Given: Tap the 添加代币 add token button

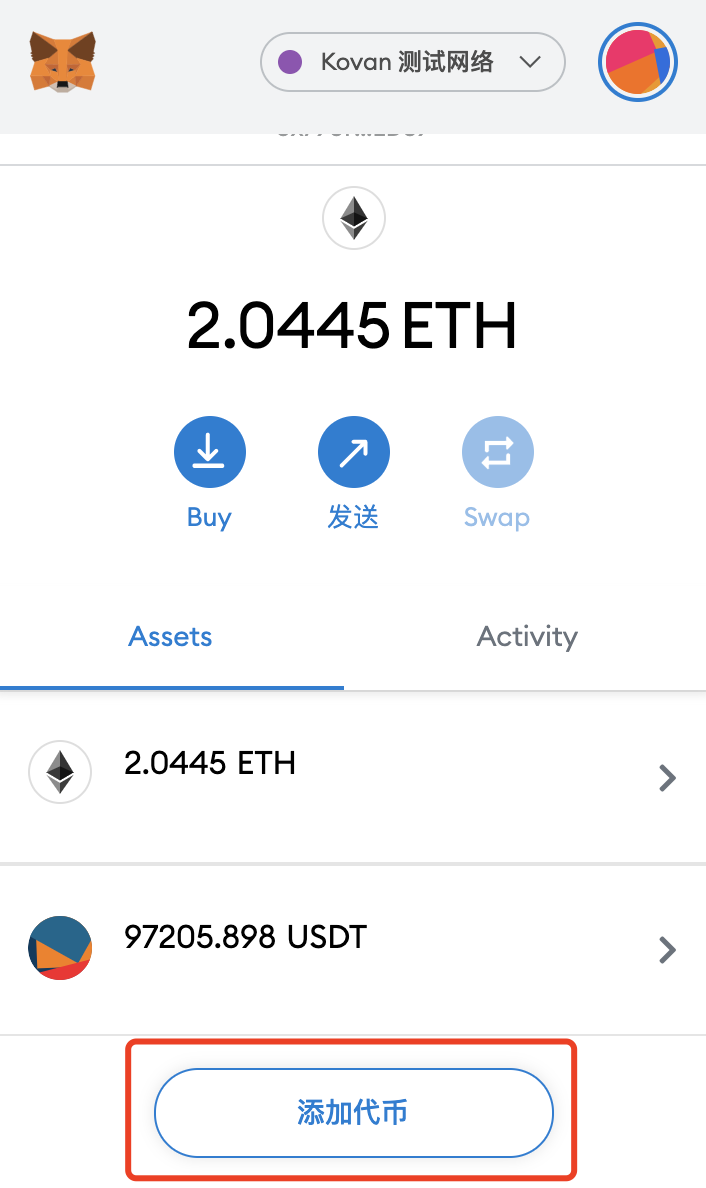Looking at the screenshot, I should pyautogui.click(x=353, y=1112).
